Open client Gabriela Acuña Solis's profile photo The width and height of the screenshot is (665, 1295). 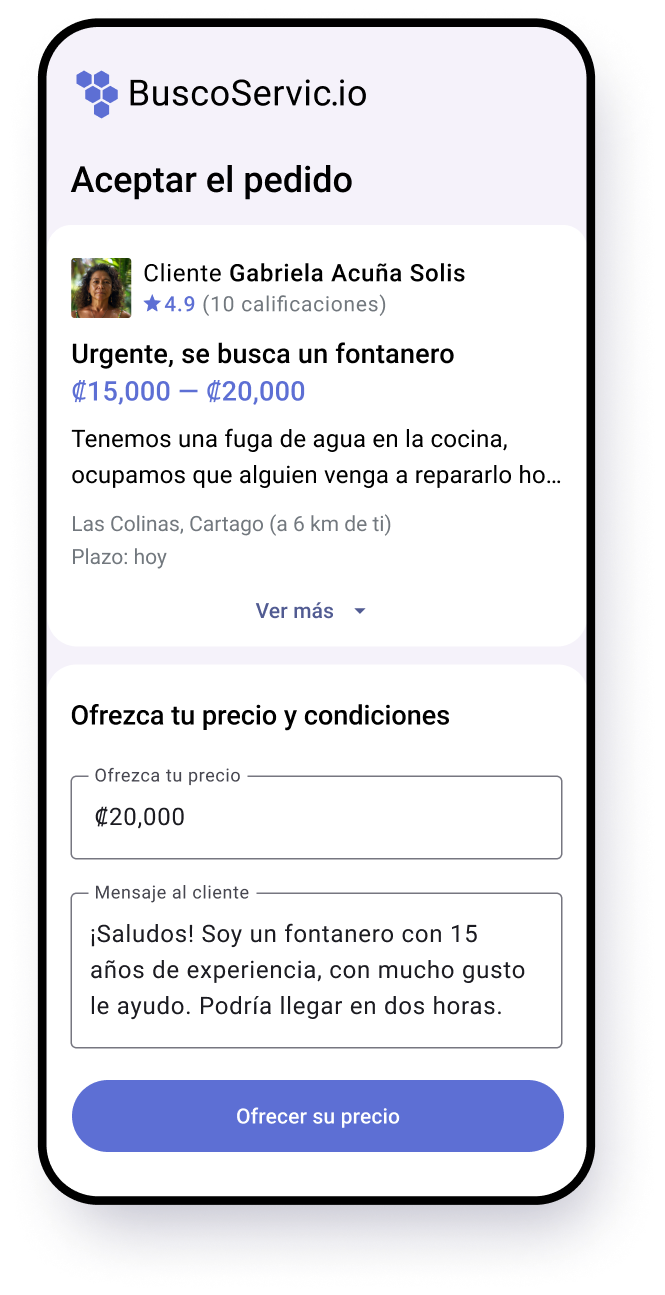(101, 288)
